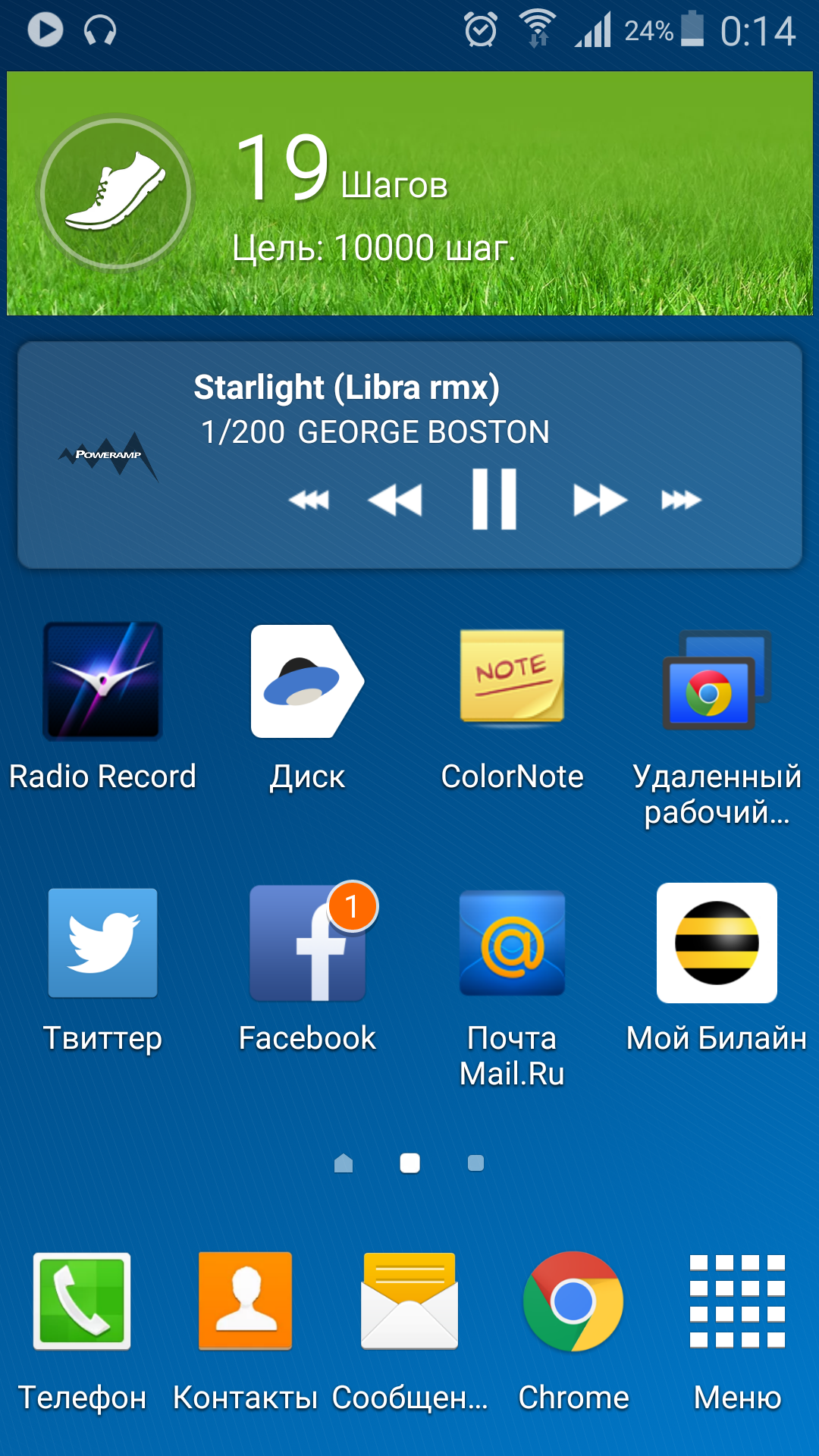Open Удаленный рабочий стол app

pos(717,680)
